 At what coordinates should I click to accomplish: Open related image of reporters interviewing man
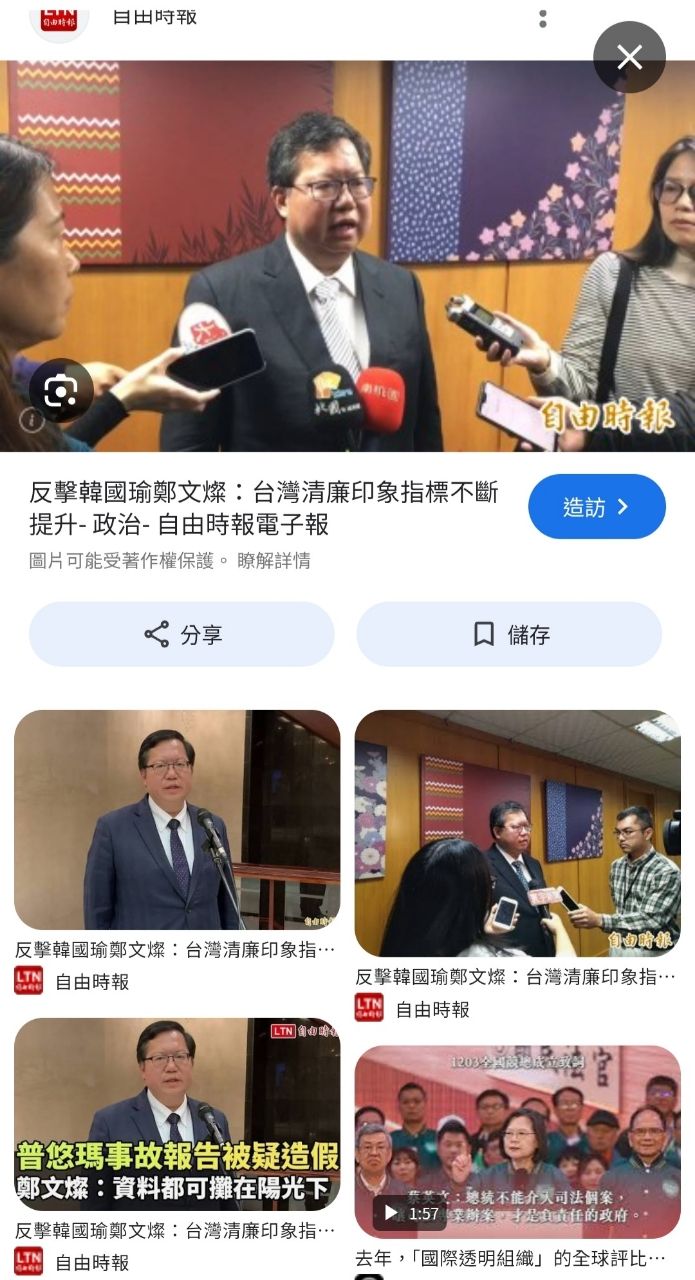point(517,833)
